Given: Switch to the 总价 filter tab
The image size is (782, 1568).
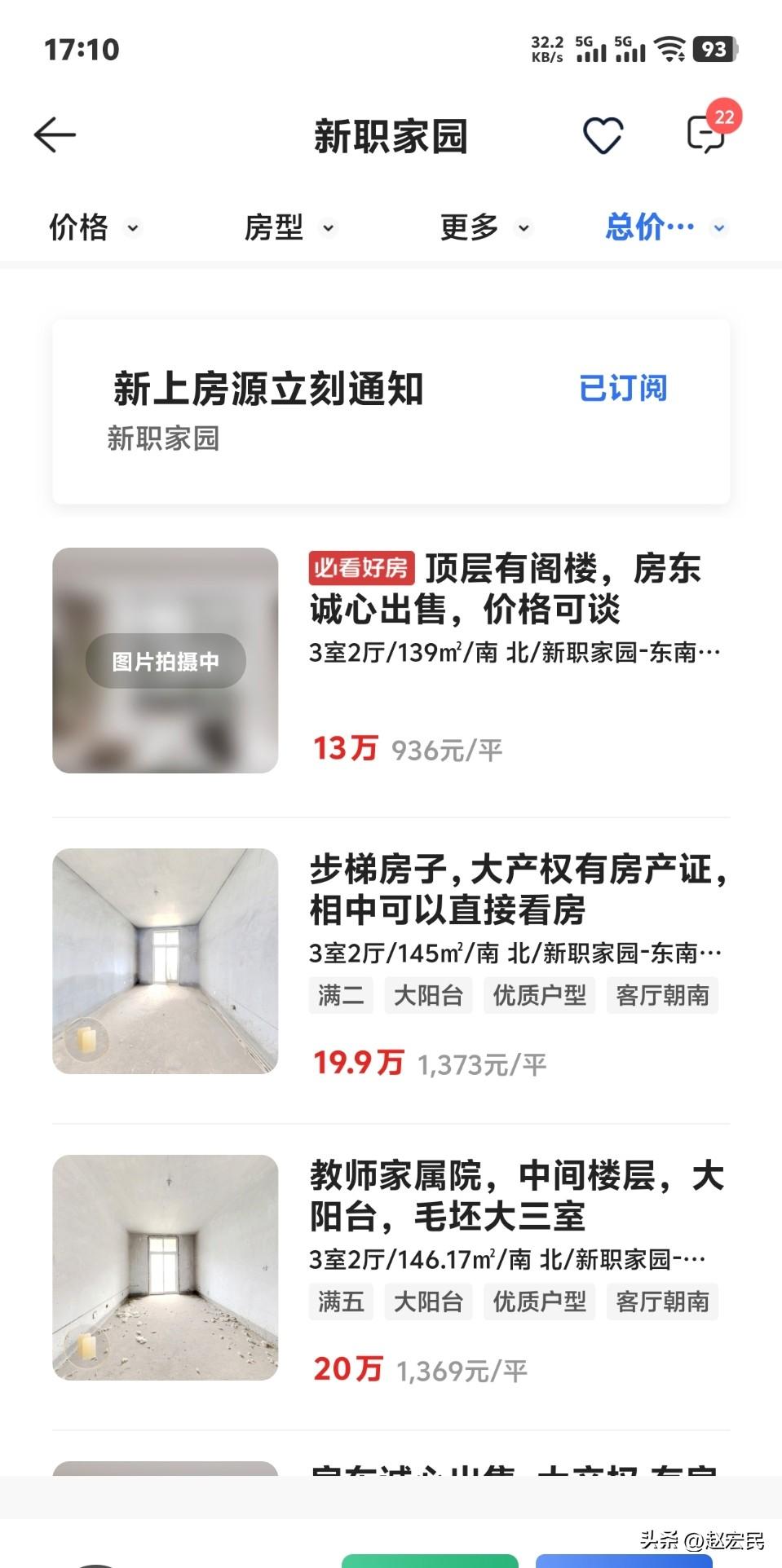Looking at the screenshot, I should coord(662,227).
